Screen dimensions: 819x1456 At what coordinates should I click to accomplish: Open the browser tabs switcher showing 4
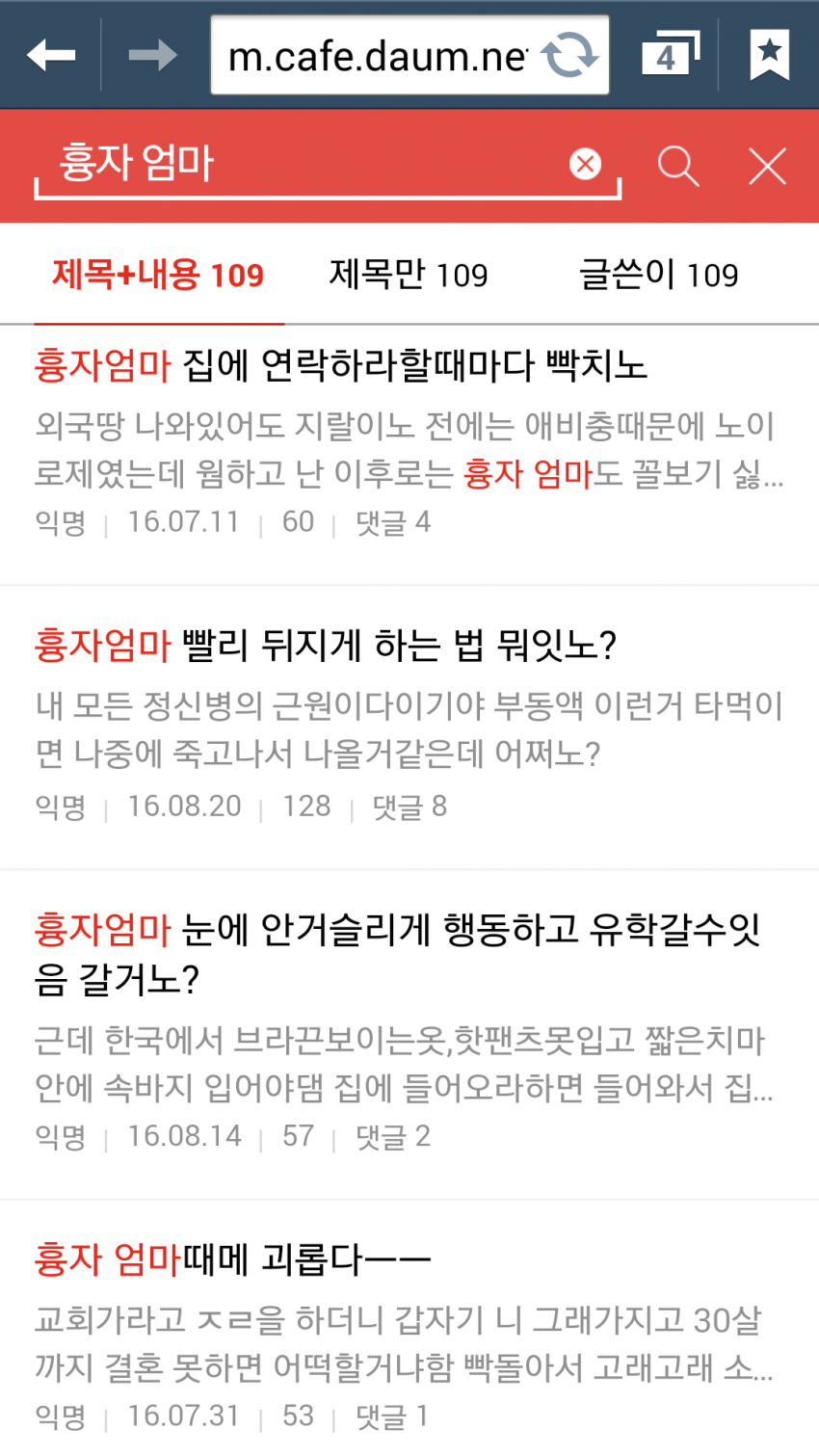pos(670,55)
